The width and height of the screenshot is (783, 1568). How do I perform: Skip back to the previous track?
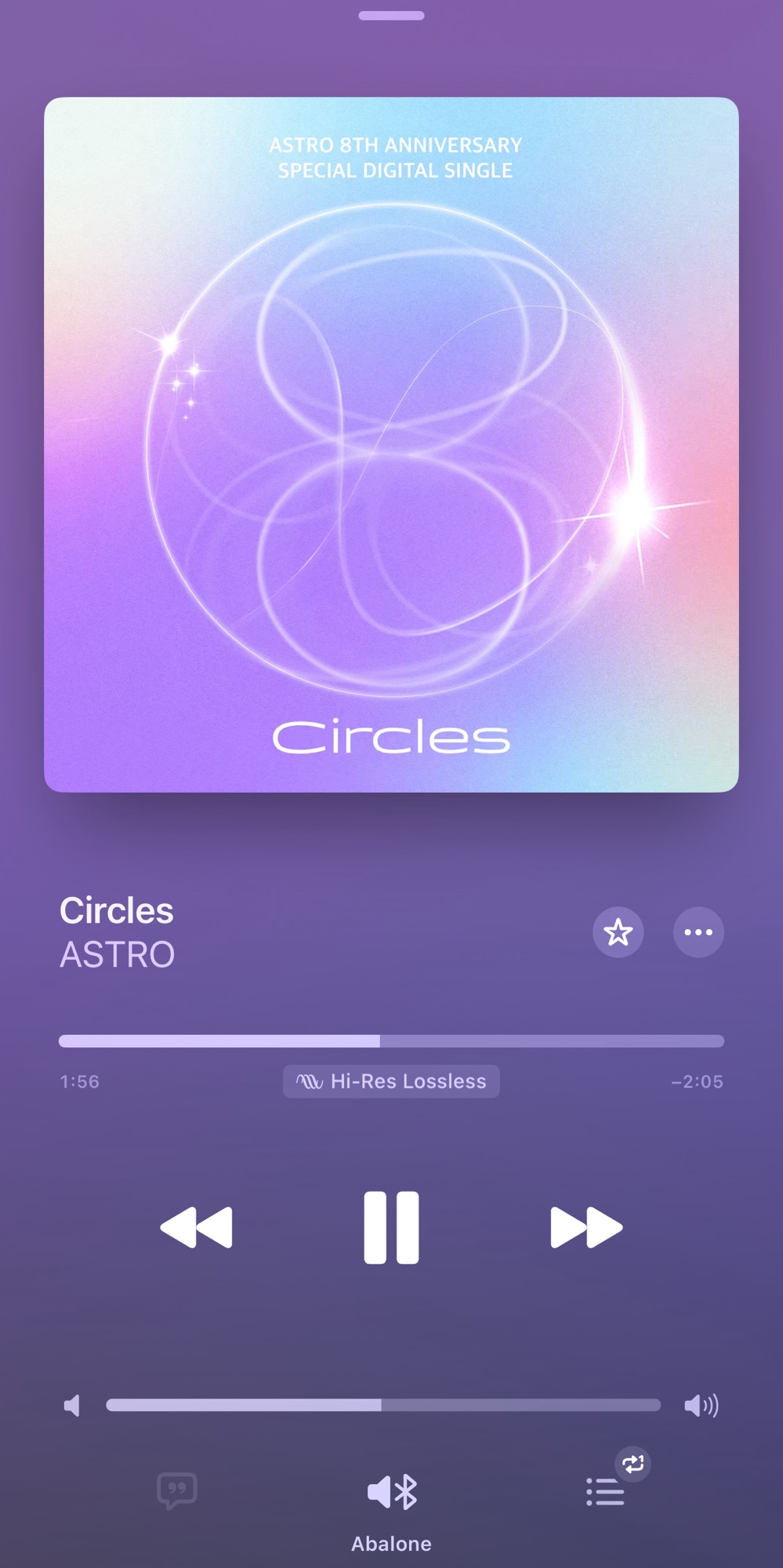[196, 1228]
